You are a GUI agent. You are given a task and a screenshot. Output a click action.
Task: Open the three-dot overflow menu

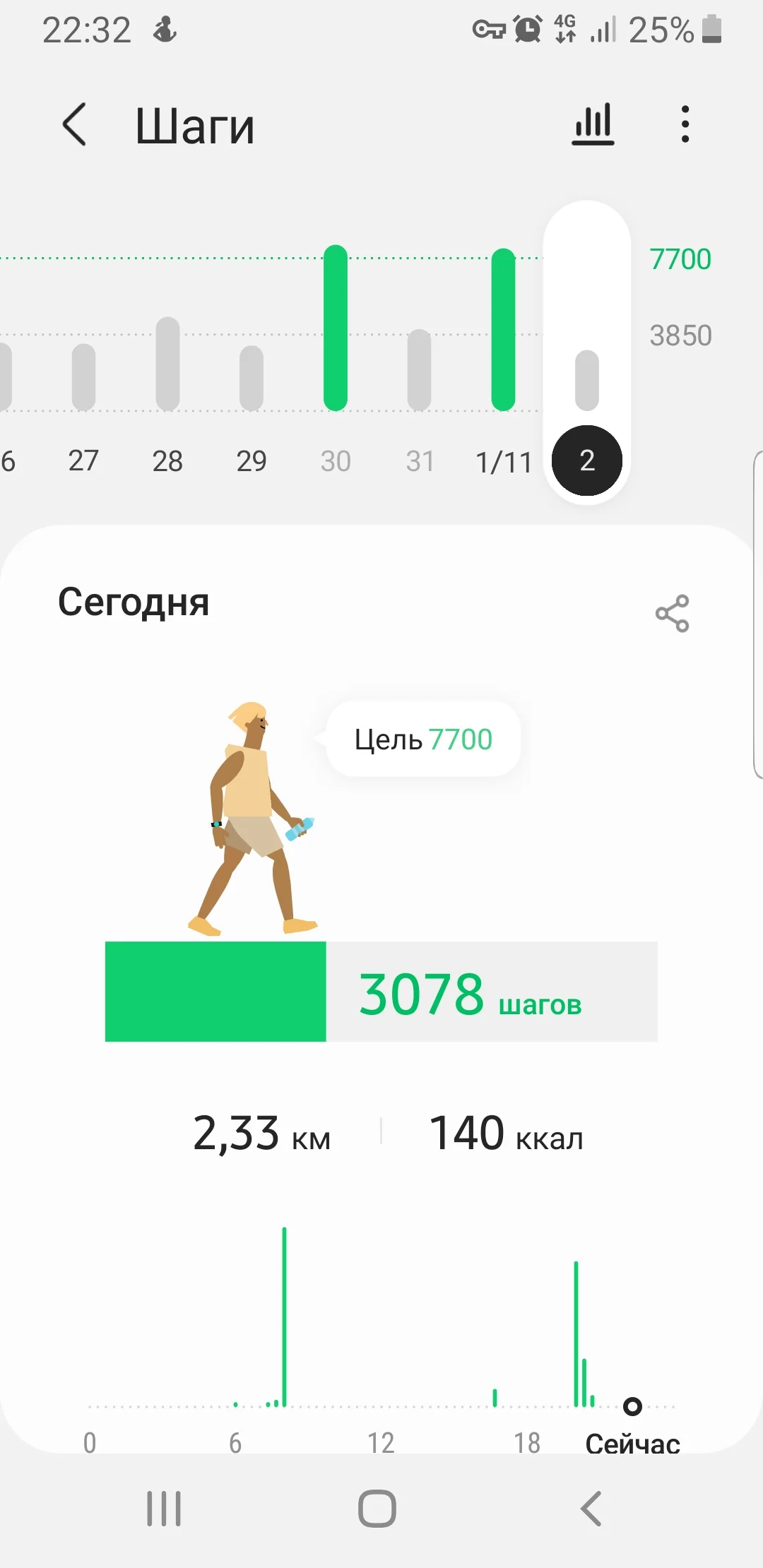coord(684,124)
